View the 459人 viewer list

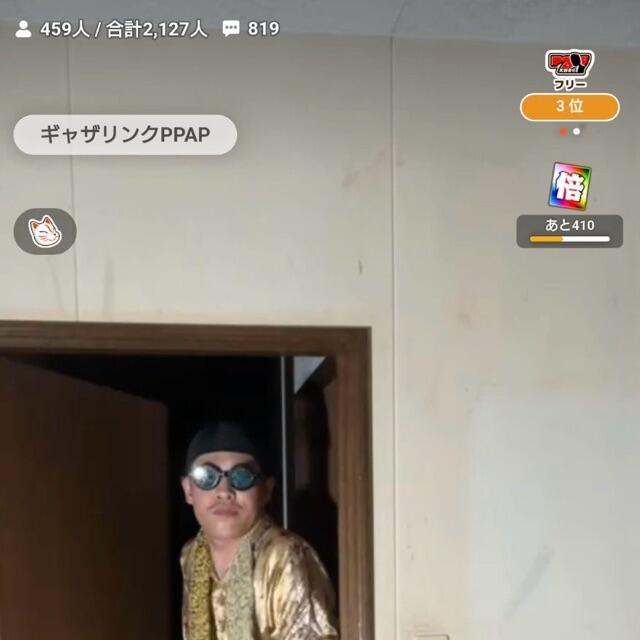point(52,29)
